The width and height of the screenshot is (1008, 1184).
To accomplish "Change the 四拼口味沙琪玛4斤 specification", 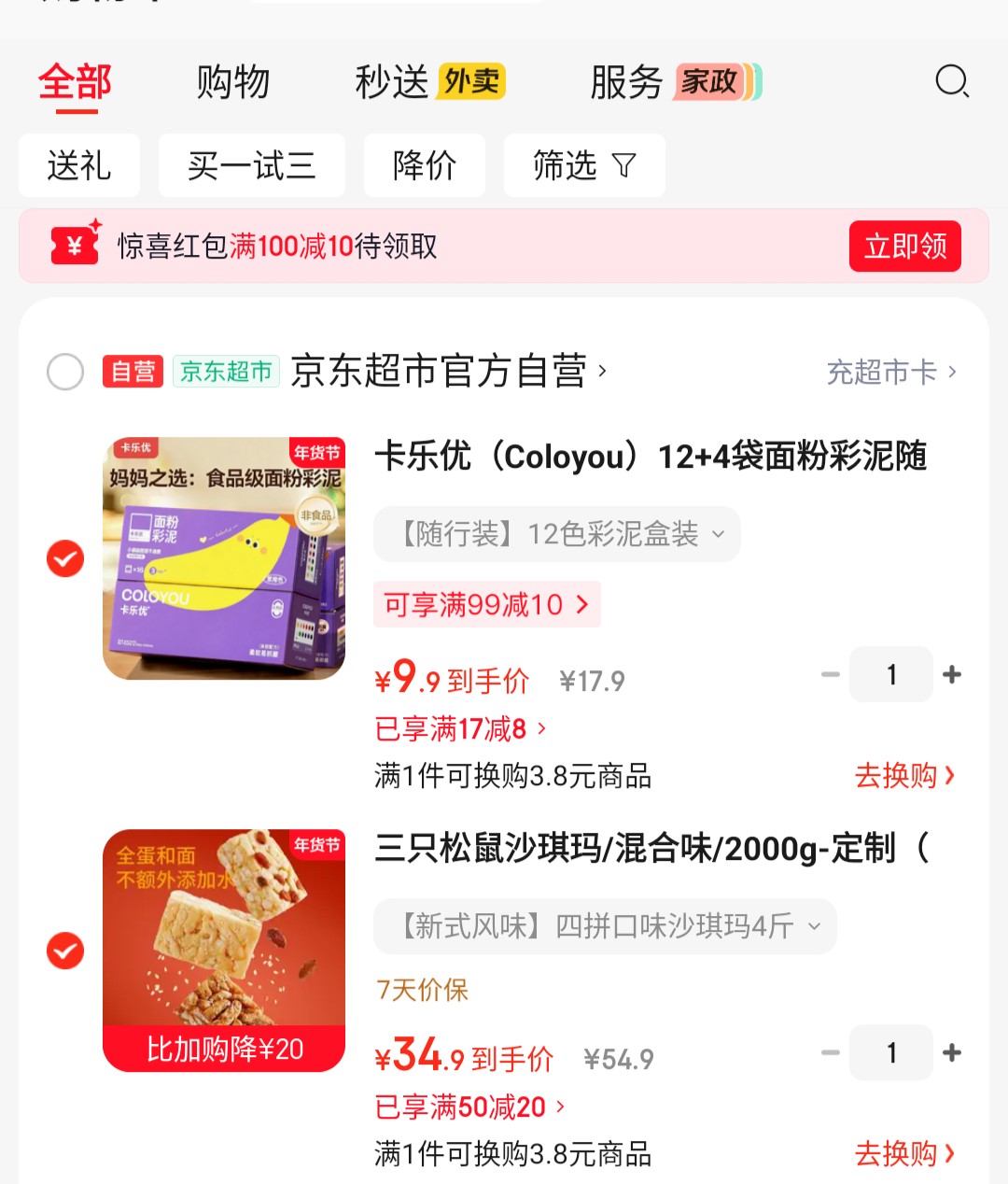I will (x=605, y=926).
